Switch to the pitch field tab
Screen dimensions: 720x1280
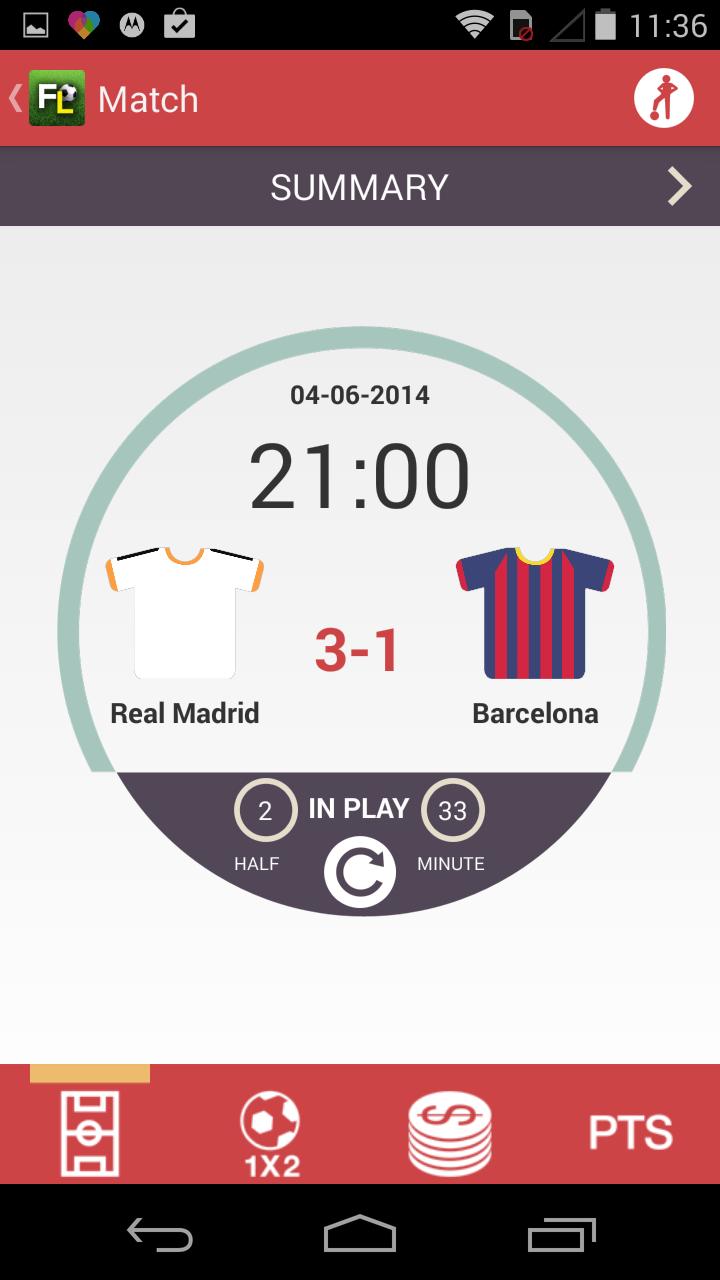point(90,1132)
